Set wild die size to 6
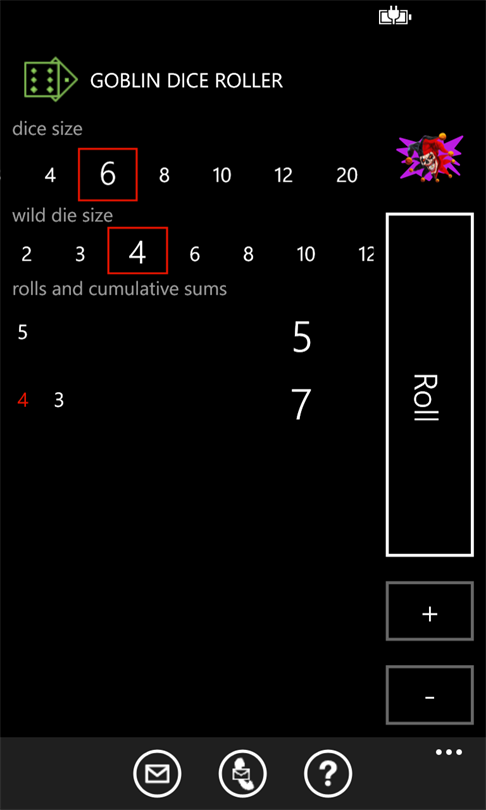486x810 pixels. [x=194, y=254]
